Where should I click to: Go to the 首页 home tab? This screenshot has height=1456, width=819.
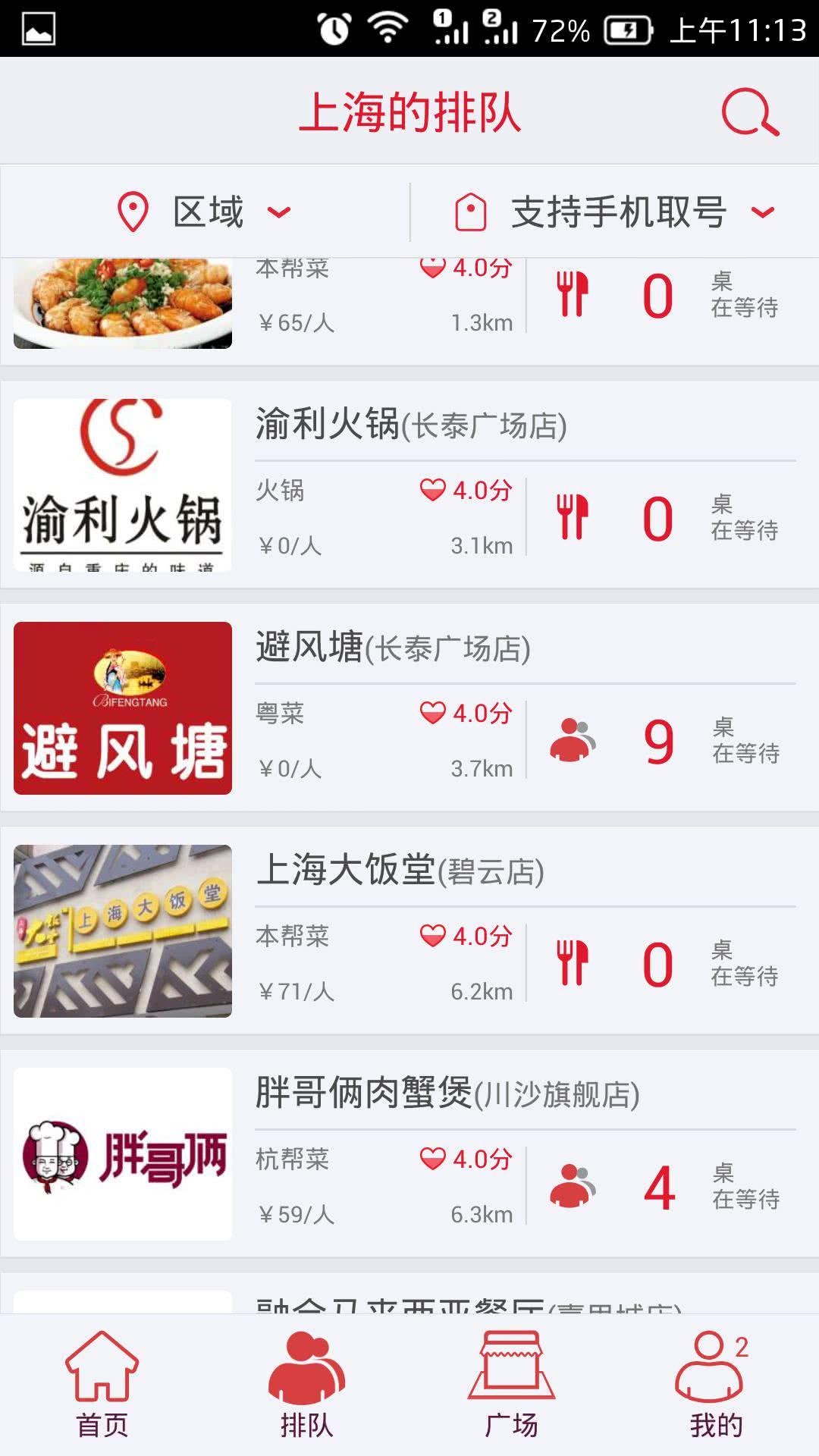tap(102, 1385)
